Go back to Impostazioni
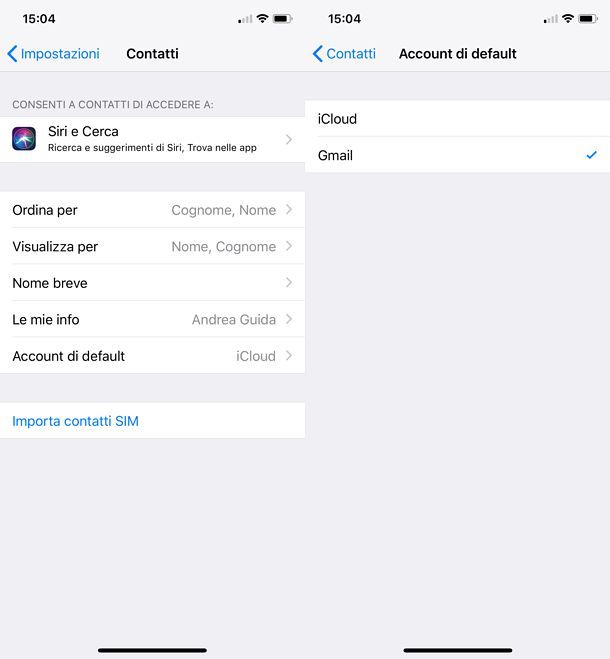Image resolution: width=610 pixels, height=659 pixels. point(53,54)
